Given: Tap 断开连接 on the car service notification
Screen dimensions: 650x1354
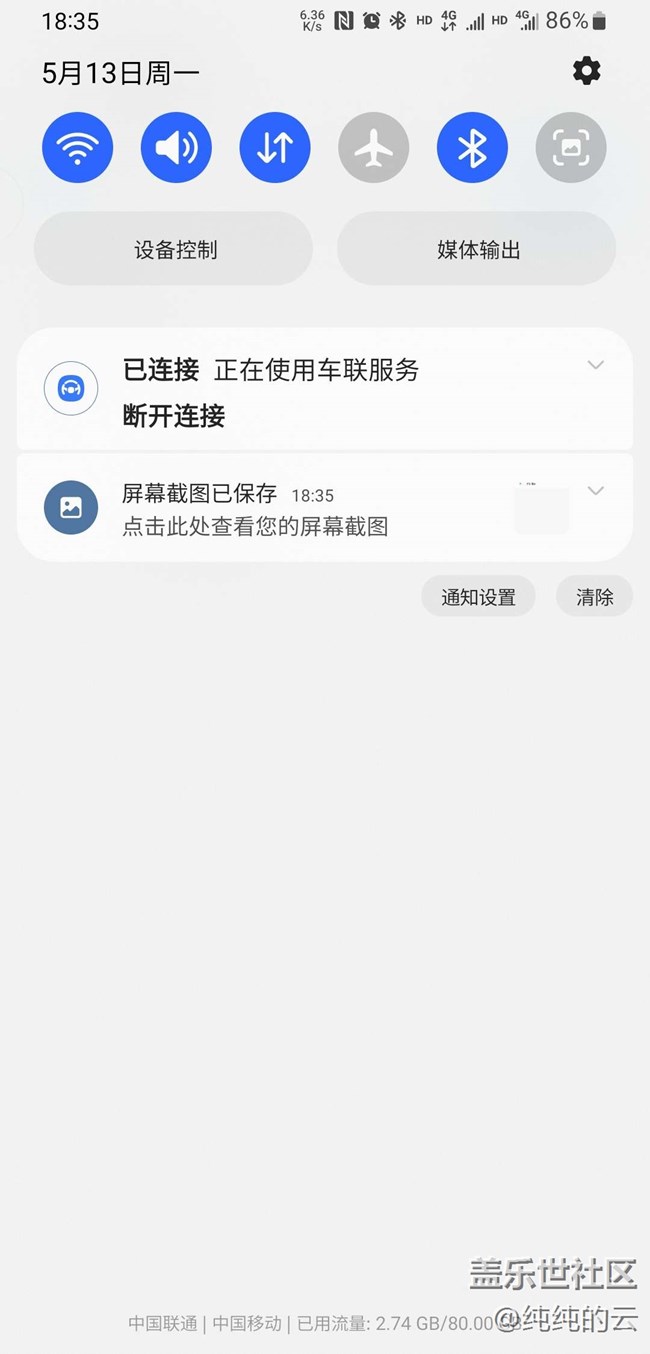Looking at the screenshot, I should pos(174,416).
